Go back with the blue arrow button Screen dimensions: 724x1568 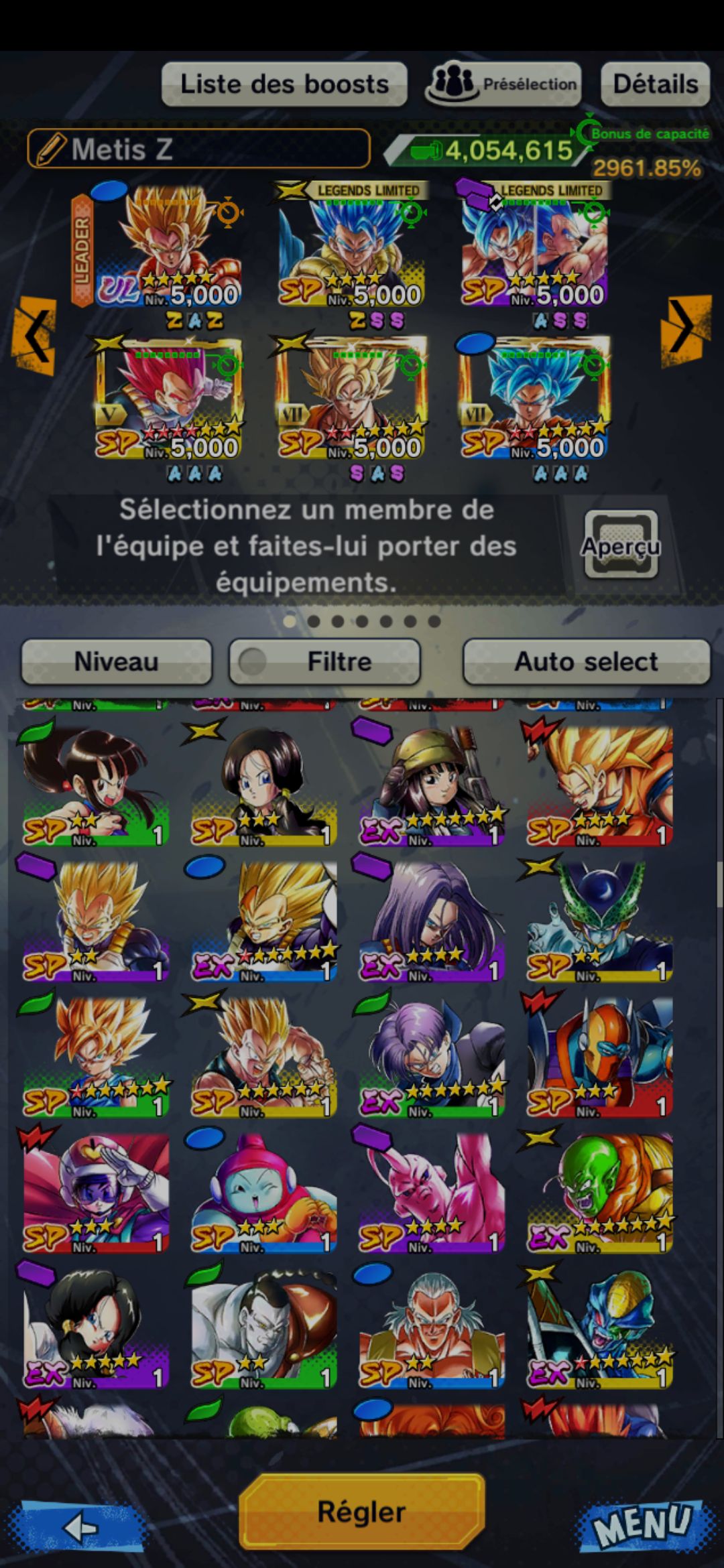(82, 1526)
